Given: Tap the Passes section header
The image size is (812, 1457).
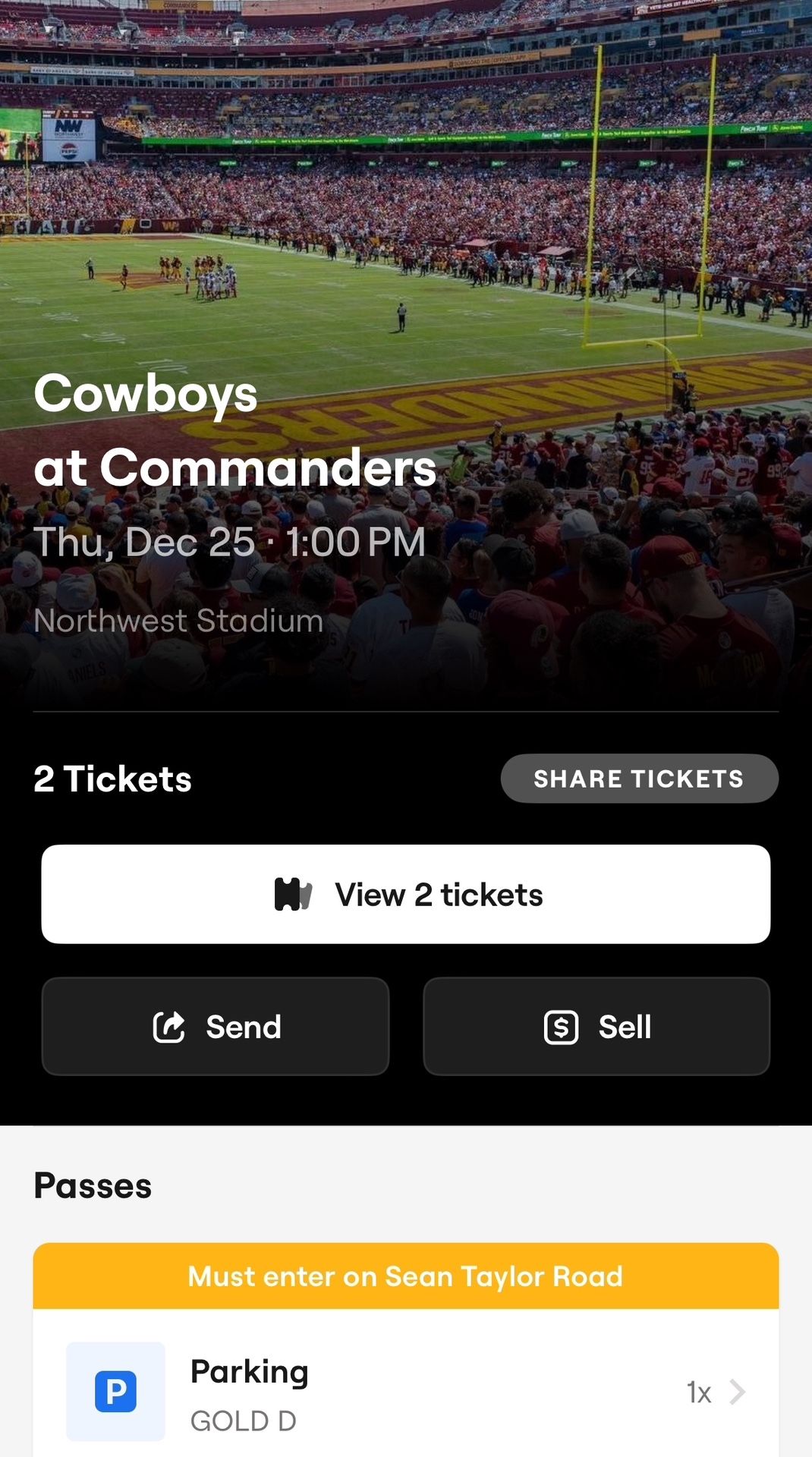Looking at the screenshot, I should (92, 1185).
